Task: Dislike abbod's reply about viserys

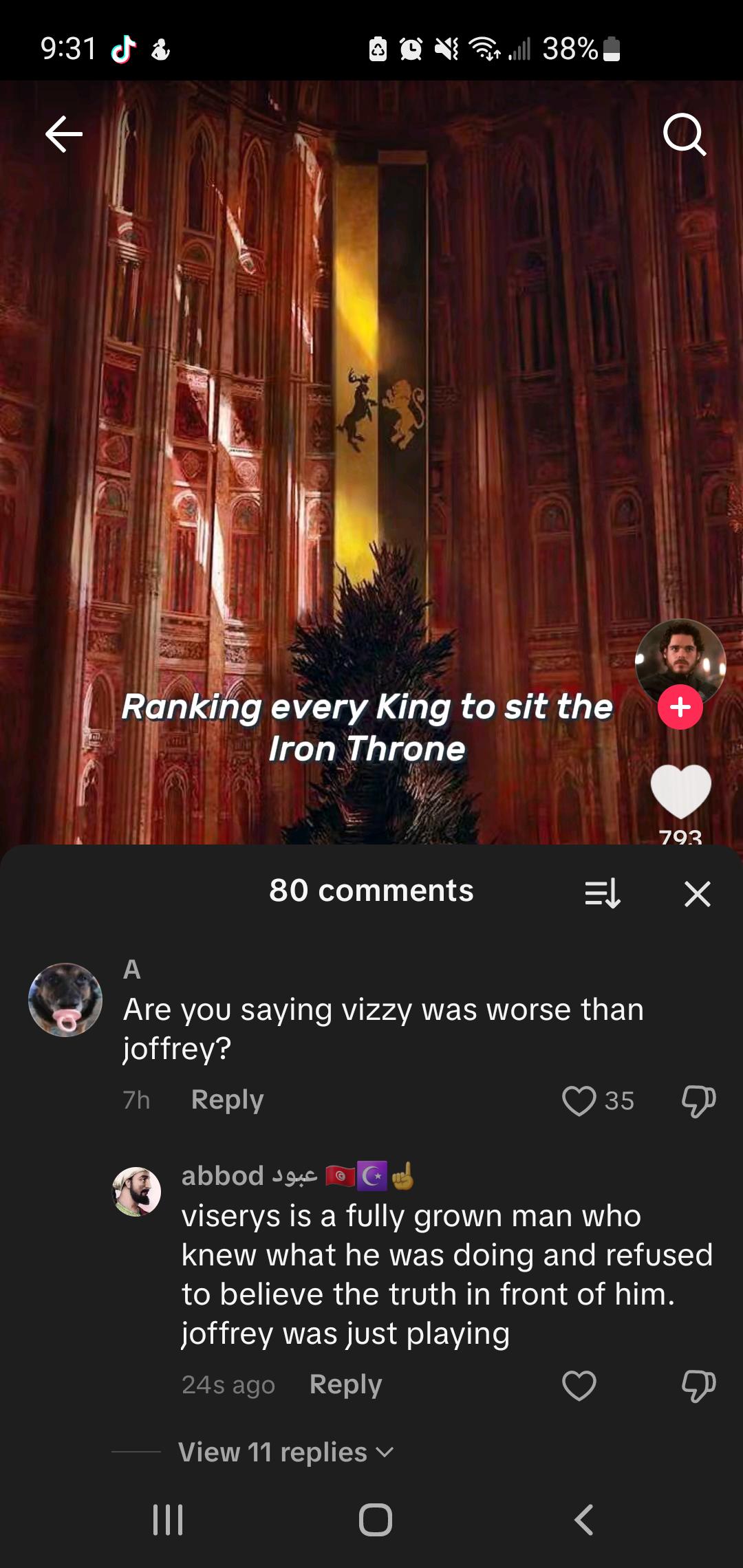Action: coord(698,1385)
